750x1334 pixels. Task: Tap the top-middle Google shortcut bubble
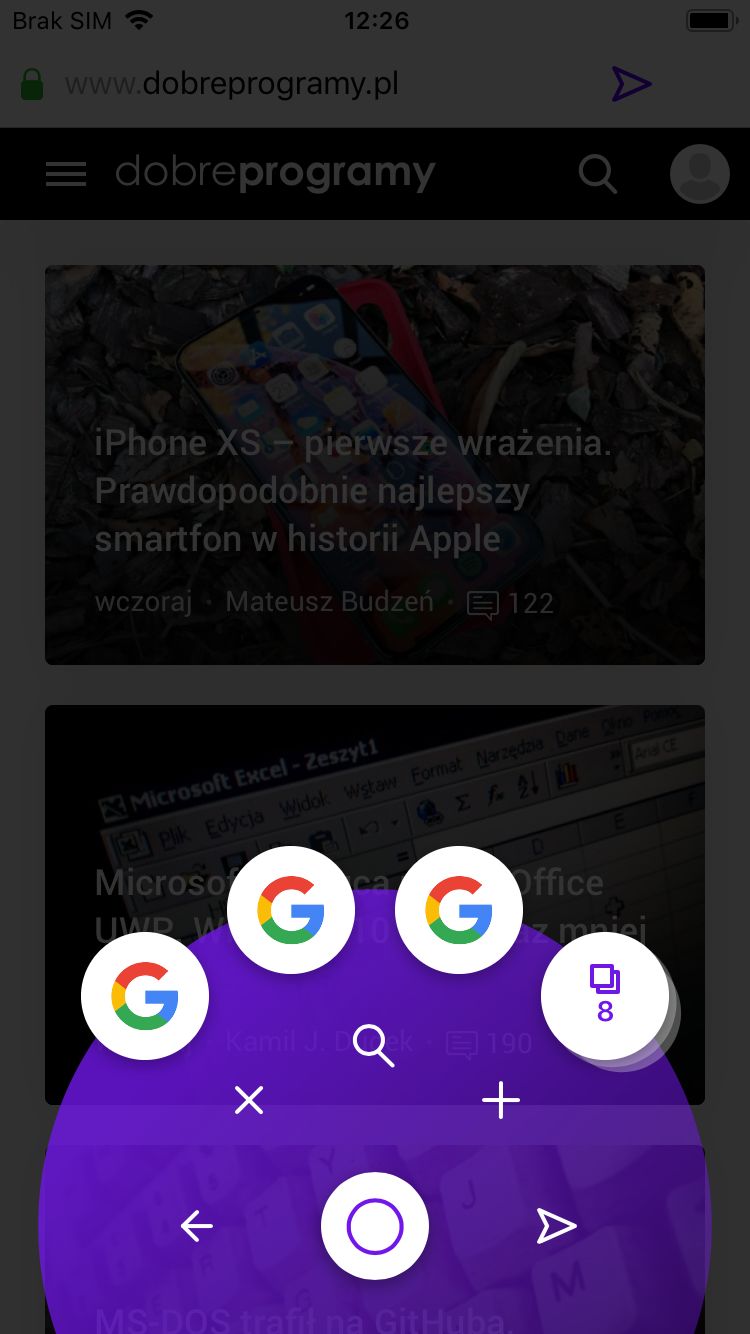click(291, 908)
